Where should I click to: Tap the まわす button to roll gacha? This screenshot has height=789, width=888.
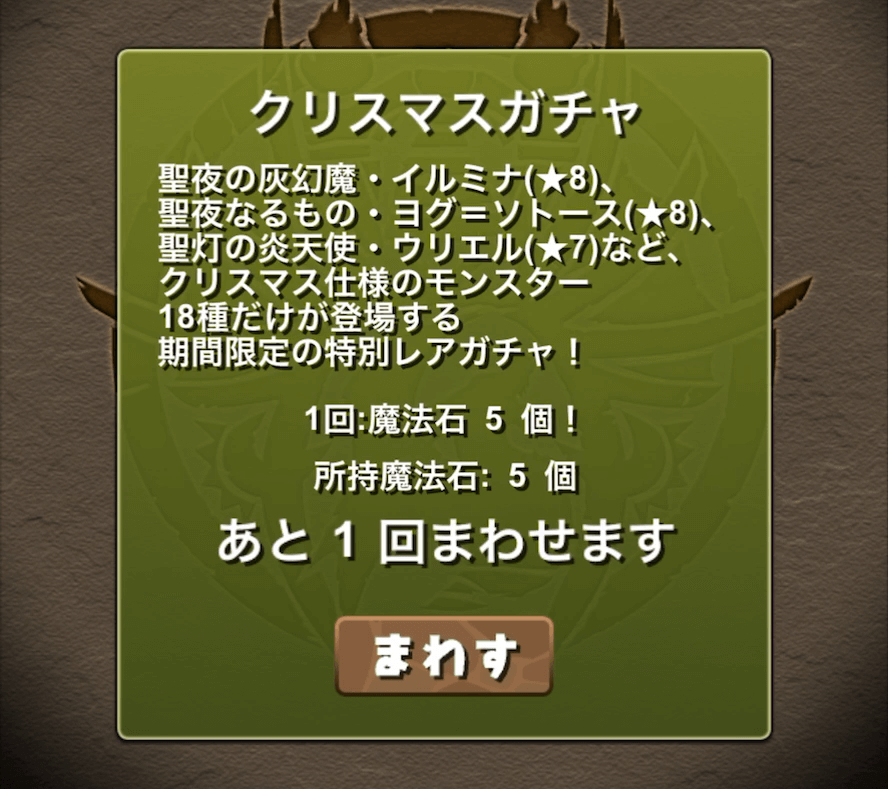point(444,656)
